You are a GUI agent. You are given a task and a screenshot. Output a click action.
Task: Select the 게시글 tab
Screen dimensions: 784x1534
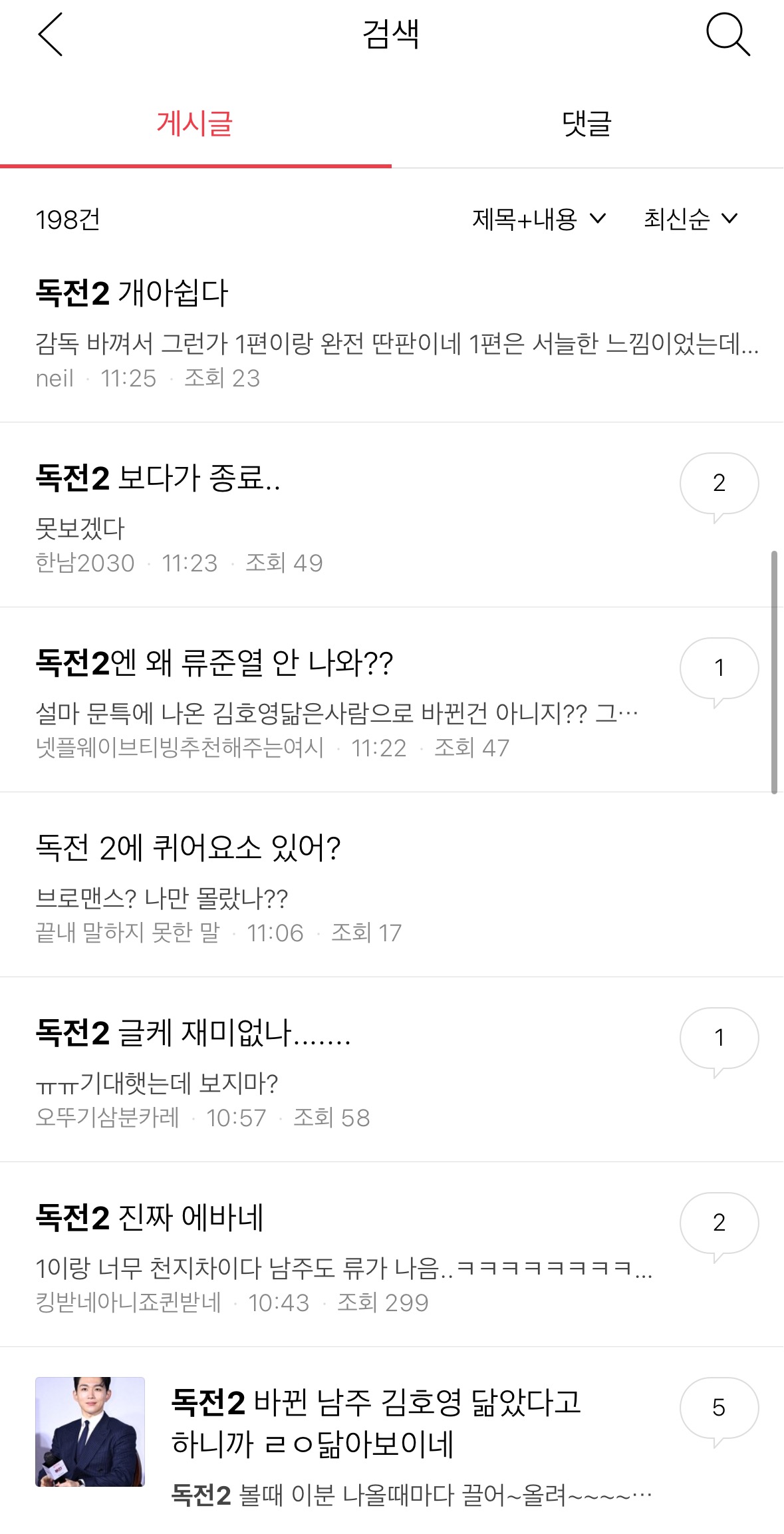point(195,124)
